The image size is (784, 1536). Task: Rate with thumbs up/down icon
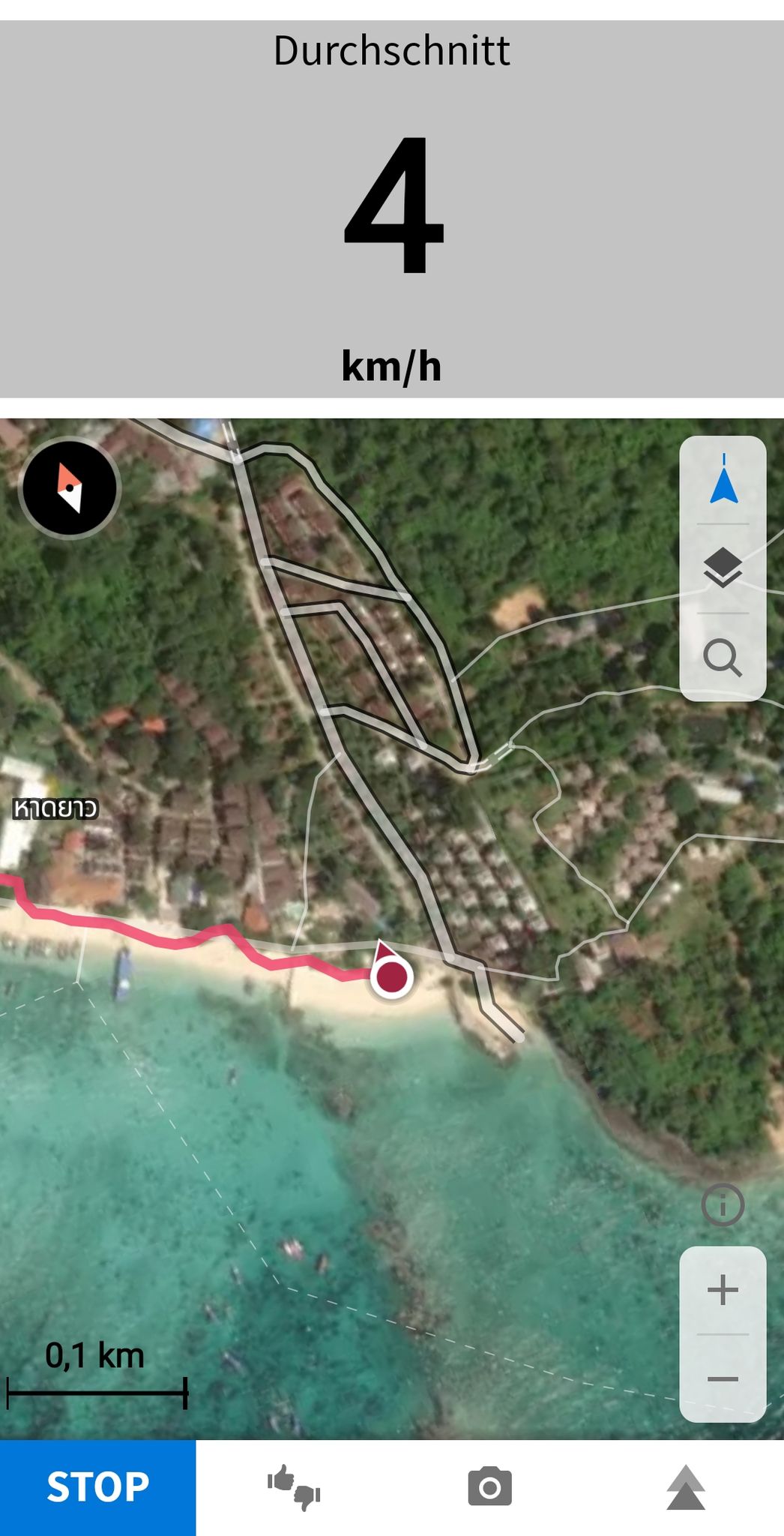click(294, 1487)
